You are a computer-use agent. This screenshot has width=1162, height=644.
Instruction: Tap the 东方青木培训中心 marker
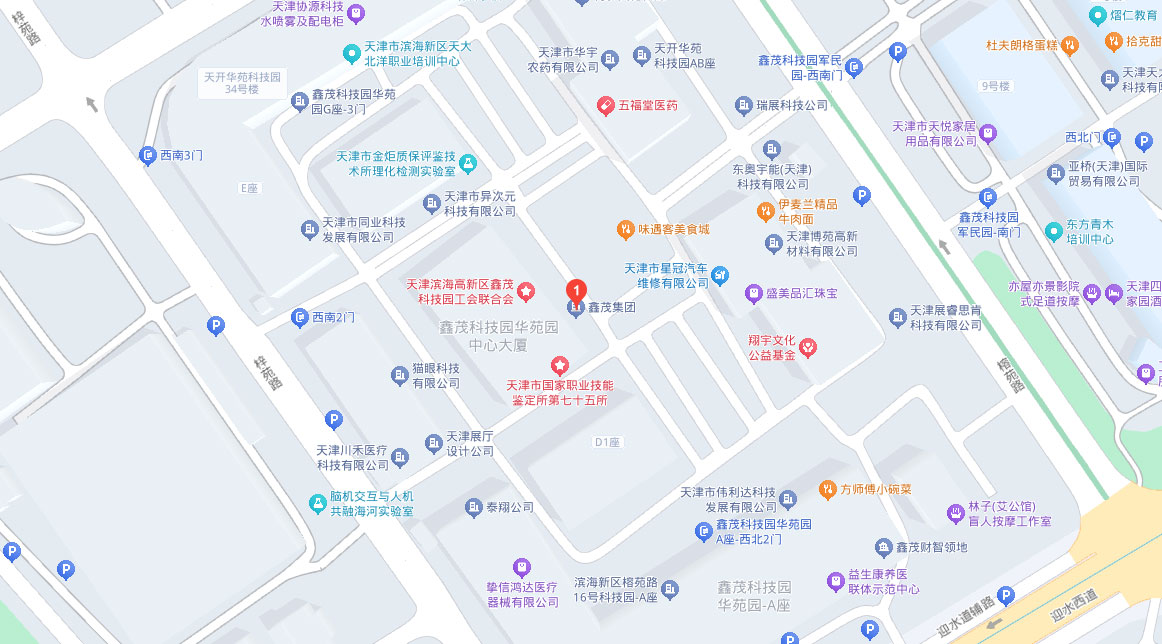1053,232
